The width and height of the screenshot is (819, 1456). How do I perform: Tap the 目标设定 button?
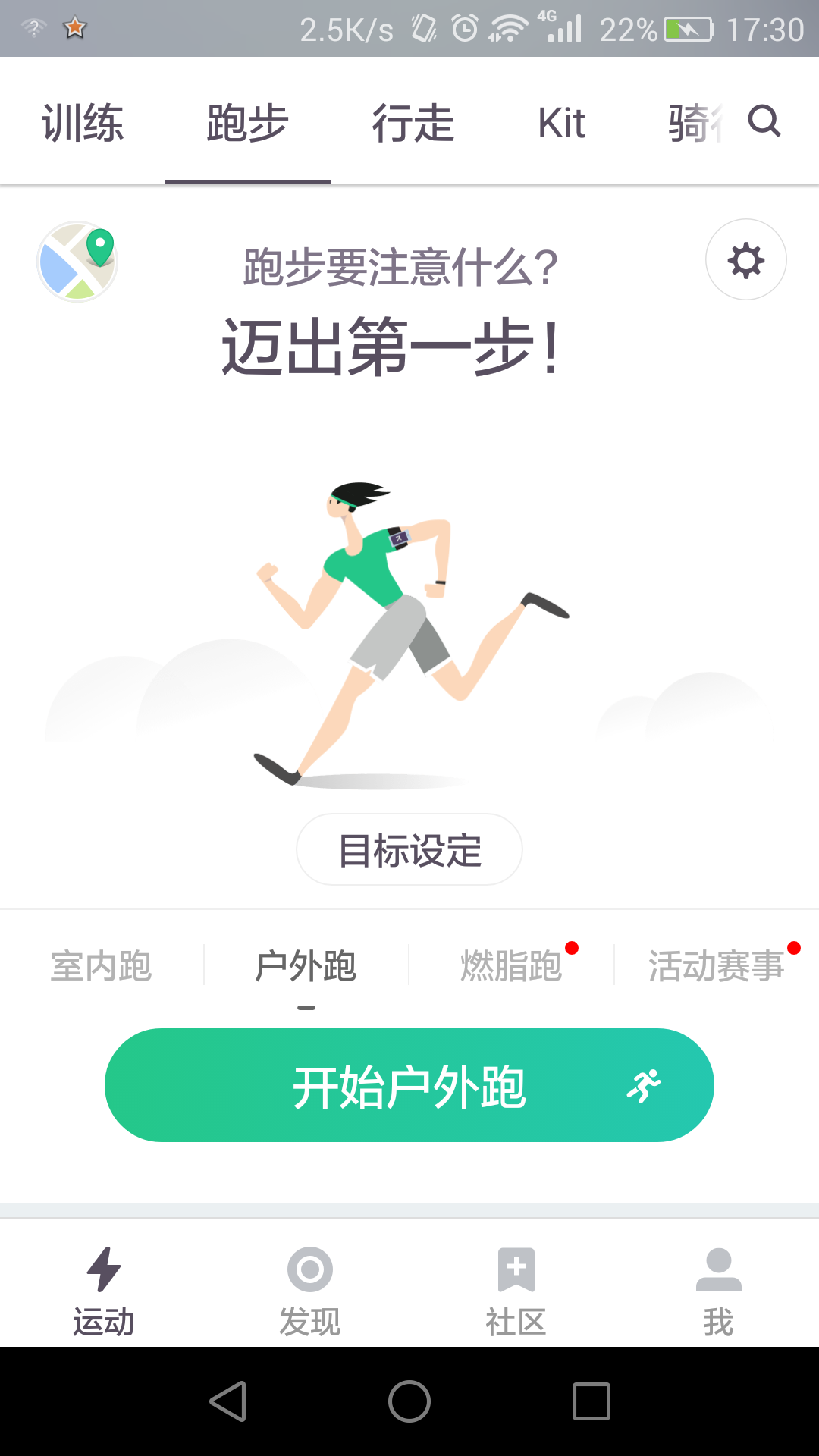point(409,849)
